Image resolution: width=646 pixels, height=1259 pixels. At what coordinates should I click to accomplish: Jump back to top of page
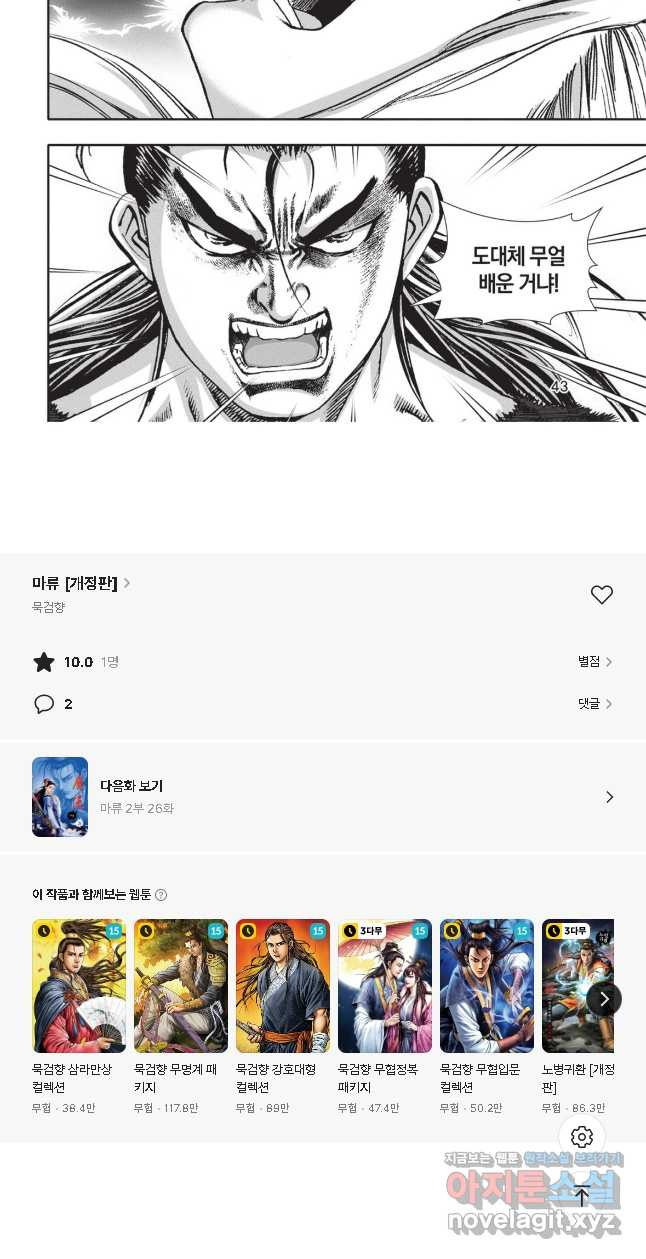pos(582,1196)
